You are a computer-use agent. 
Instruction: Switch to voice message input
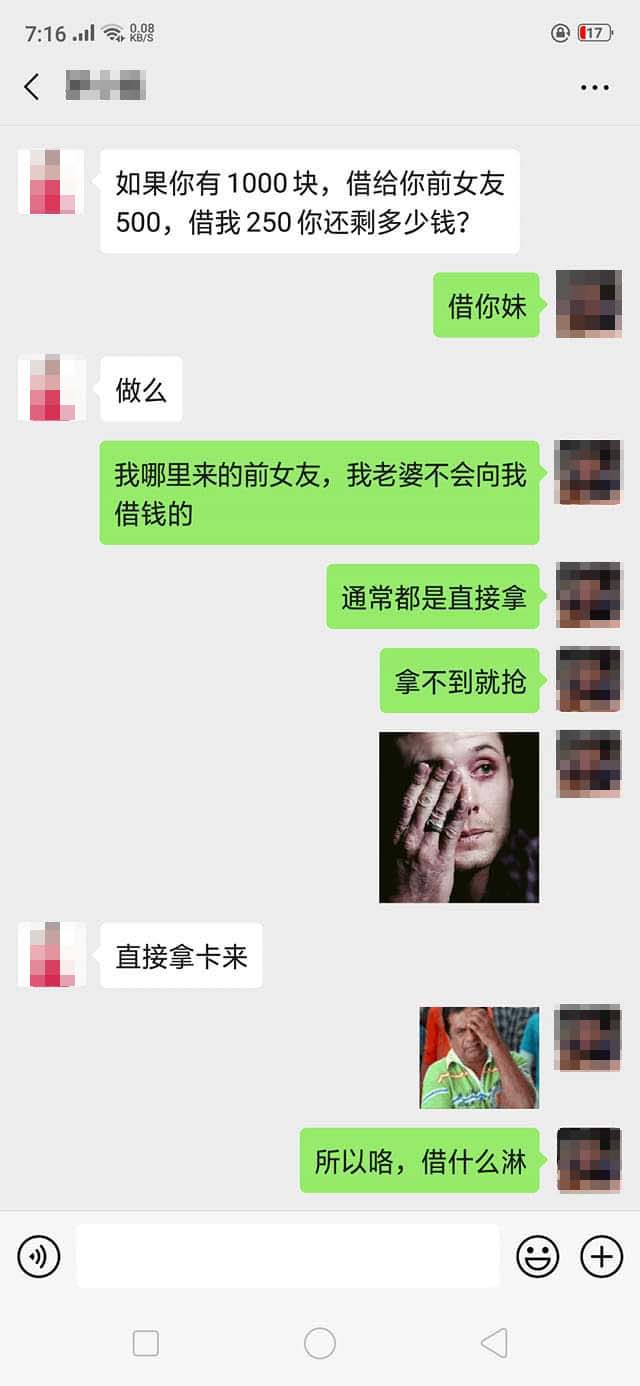39,1256
